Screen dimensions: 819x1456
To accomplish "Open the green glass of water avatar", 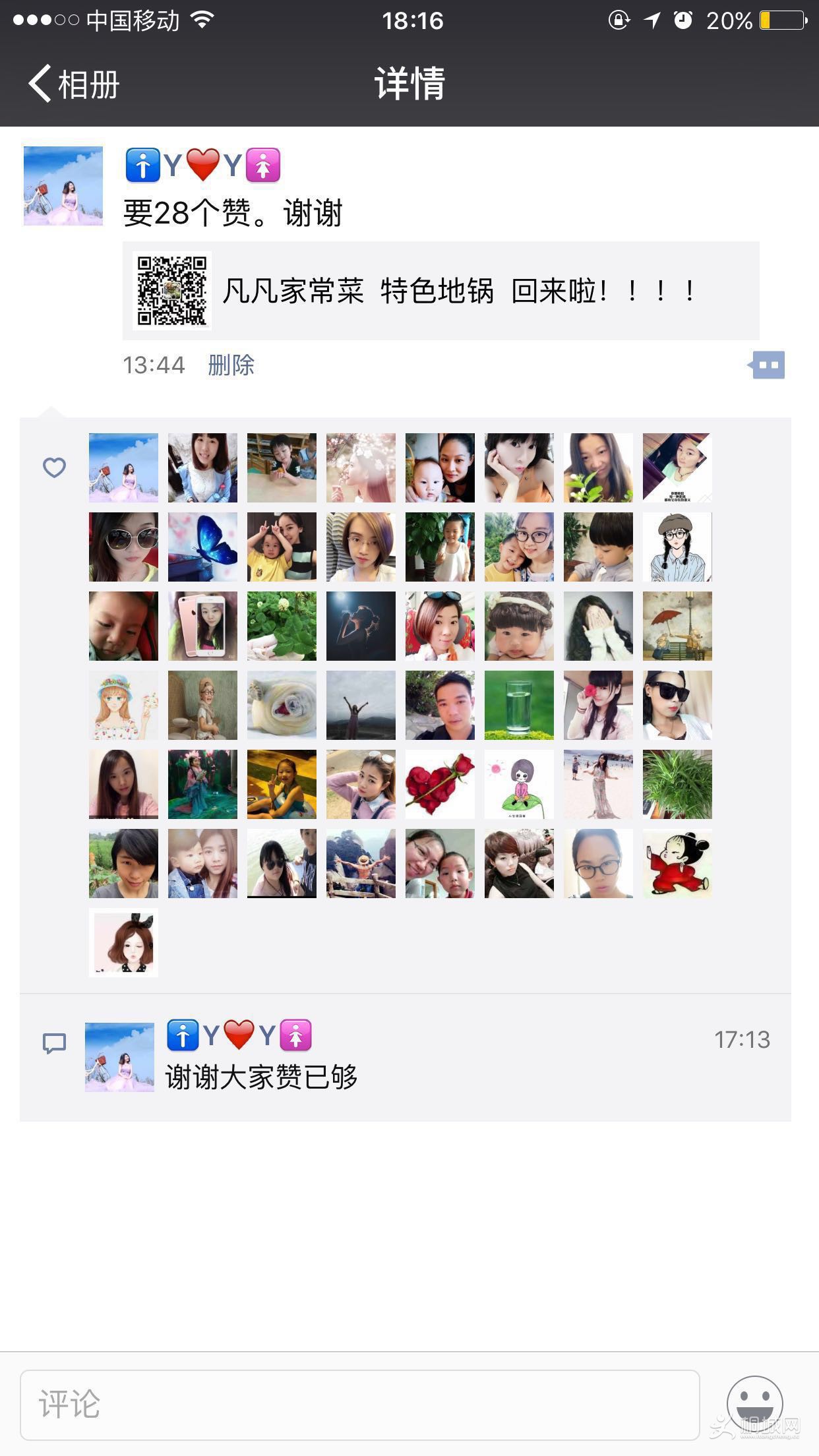I will (x=519, y=705).
